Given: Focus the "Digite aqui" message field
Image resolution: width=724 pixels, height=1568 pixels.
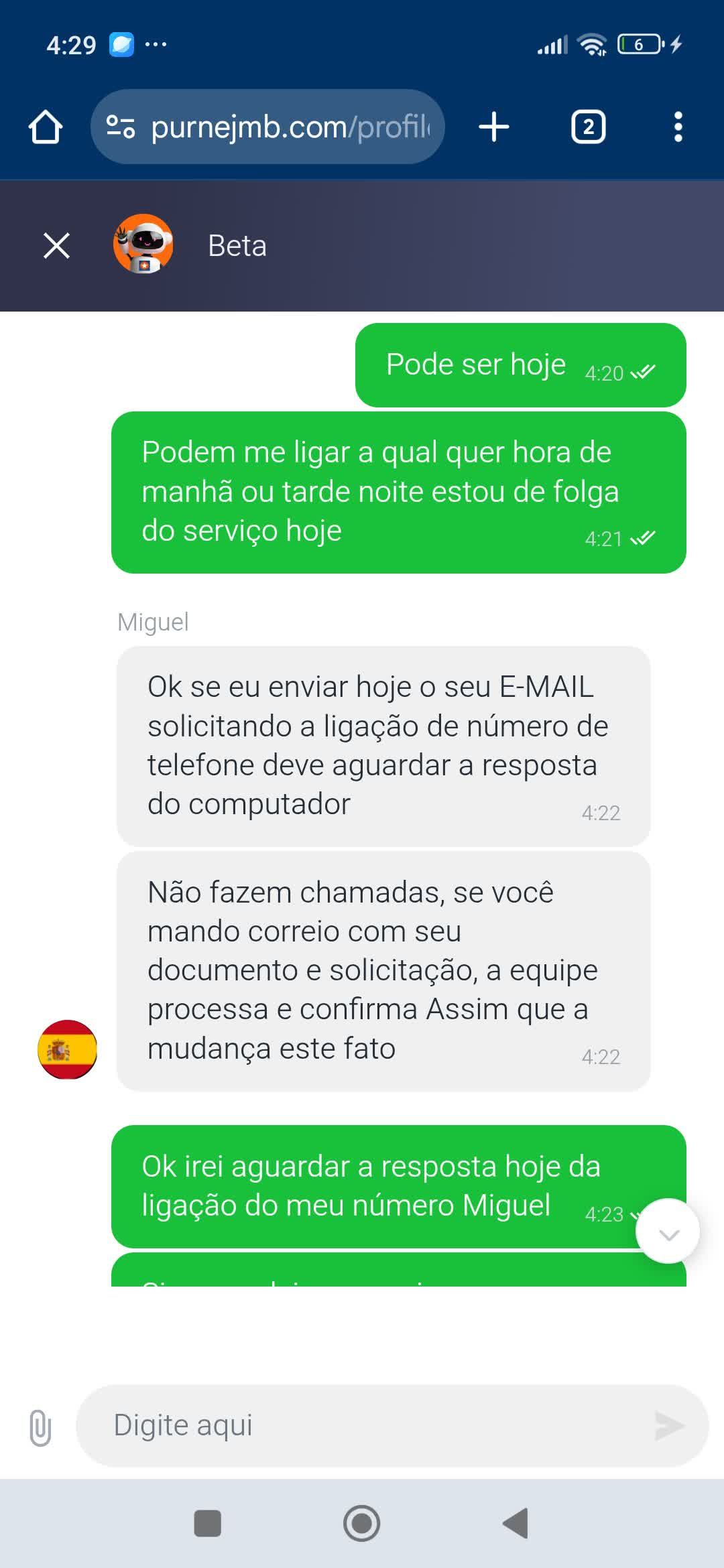Looking at the screenshot, I should (375, 1425).
